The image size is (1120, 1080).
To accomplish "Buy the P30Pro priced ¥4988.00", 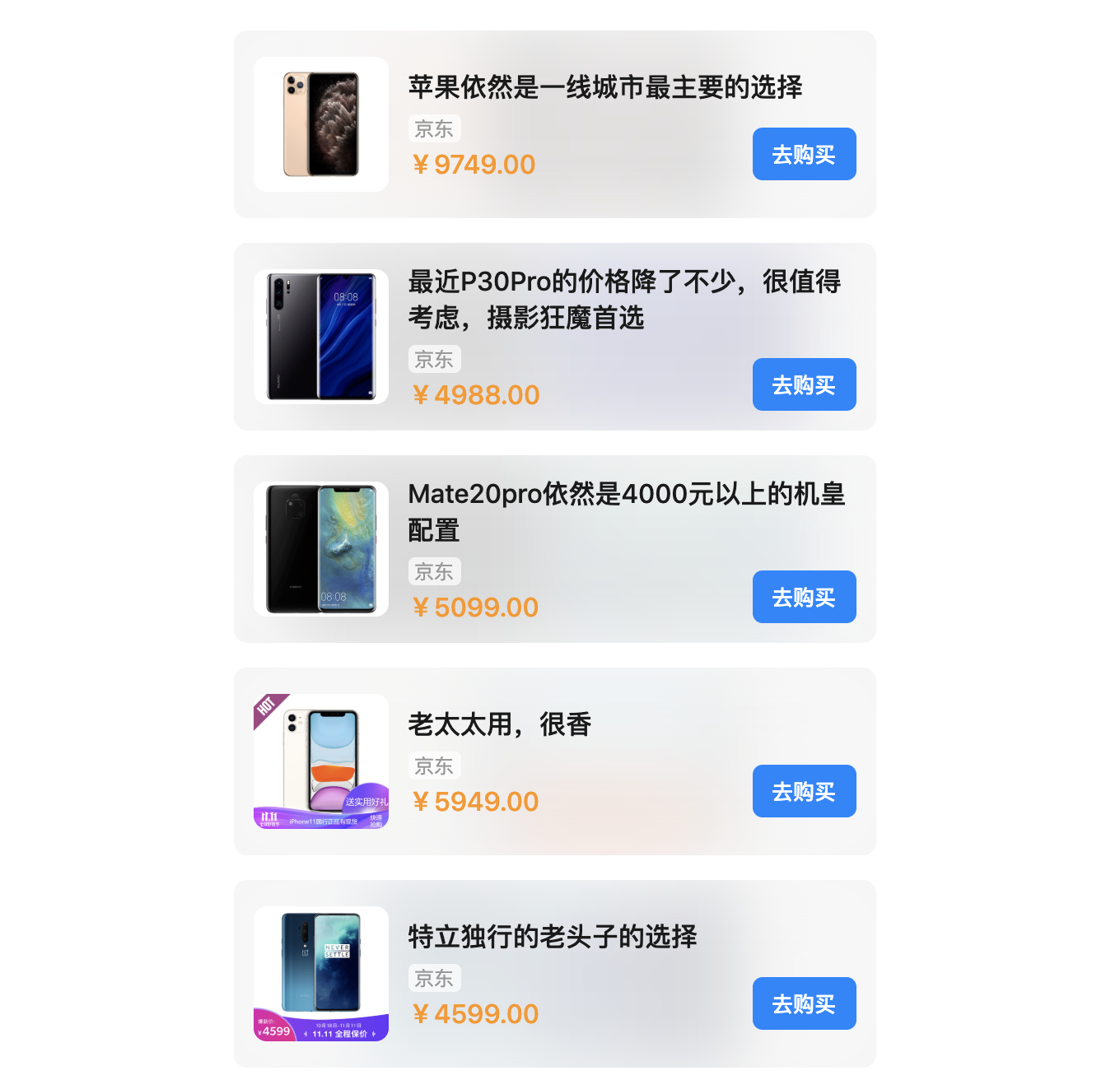I will click(x=804, y=384).
